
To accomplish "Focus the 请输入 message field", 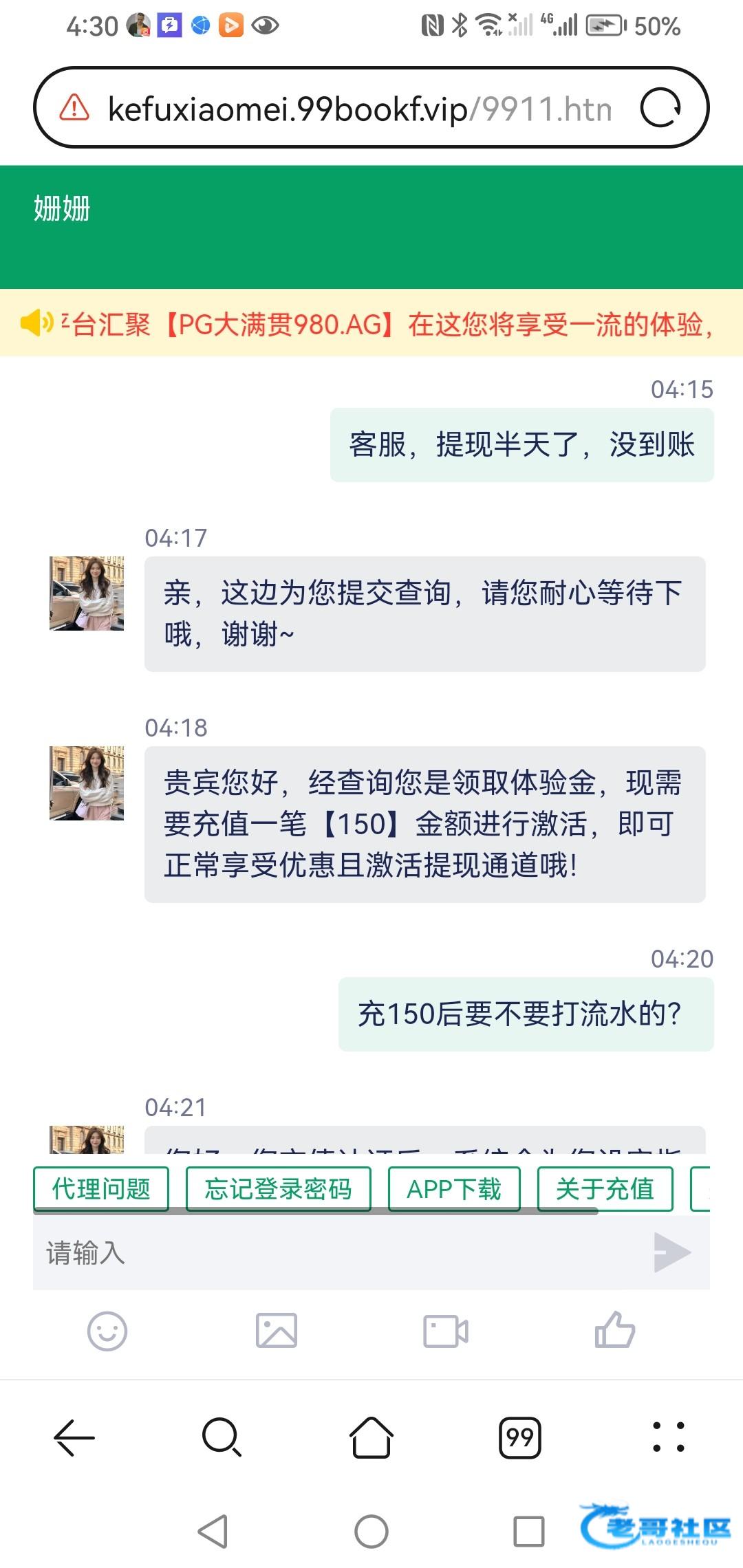I will [x=337, y=1252].
